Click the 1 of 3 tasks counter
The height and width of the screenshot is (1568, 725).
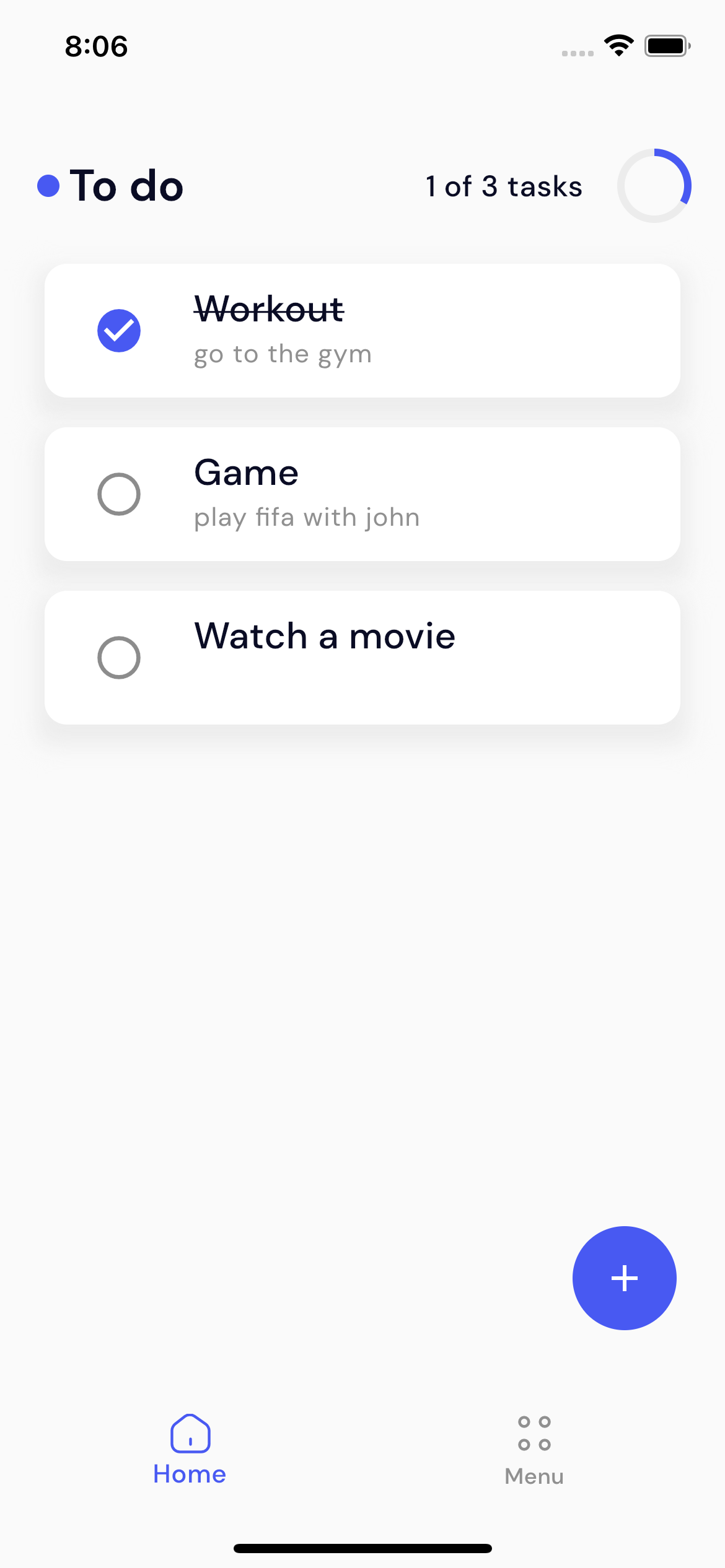[503, 186]
